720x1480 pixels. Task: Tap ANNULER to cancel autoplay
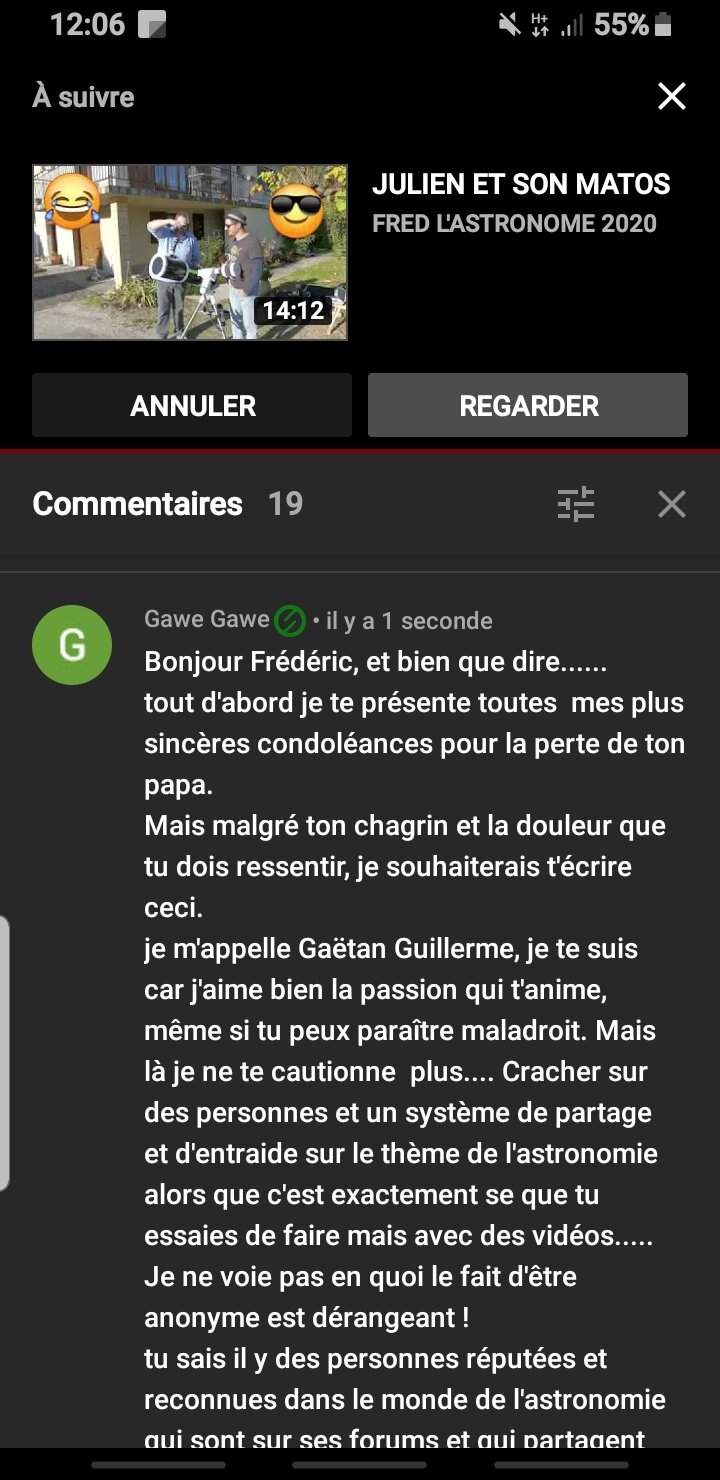coord(192,405)
